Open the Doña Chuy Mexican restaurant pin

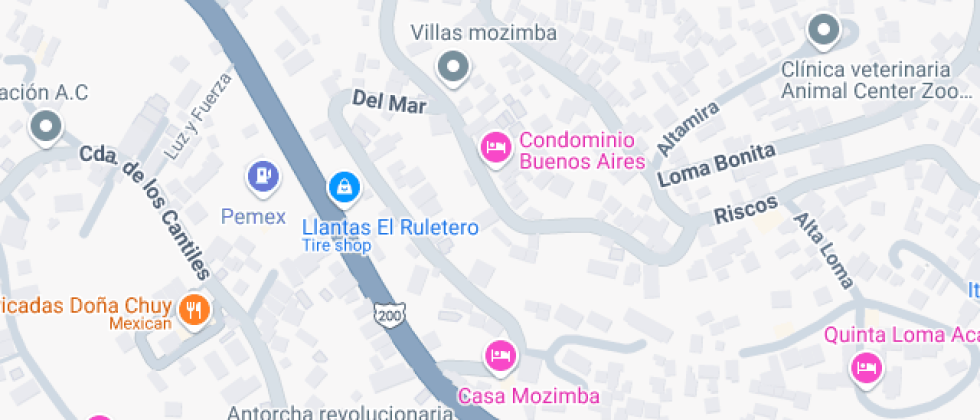(194, 309)
